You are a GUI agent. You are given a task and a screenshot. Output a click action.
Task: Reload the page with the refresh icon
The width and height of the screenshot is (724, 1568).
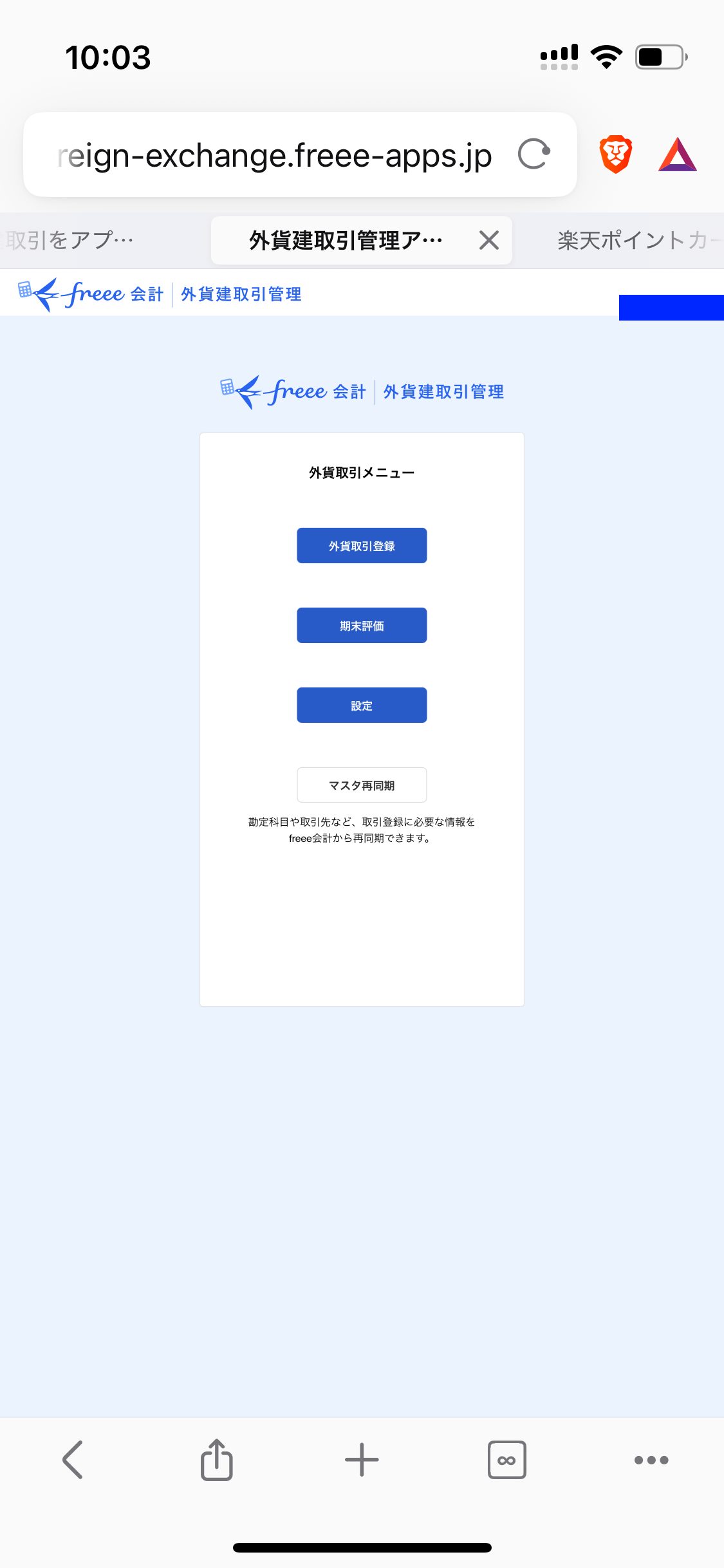[534, 154]
